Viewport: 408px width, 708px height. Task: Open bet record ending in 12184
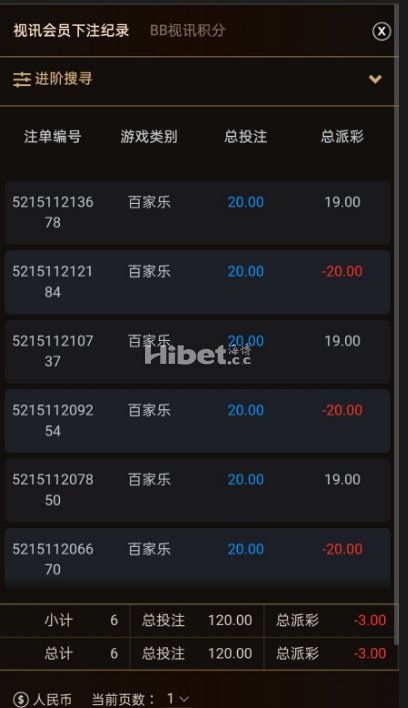(x=197, y=282)
